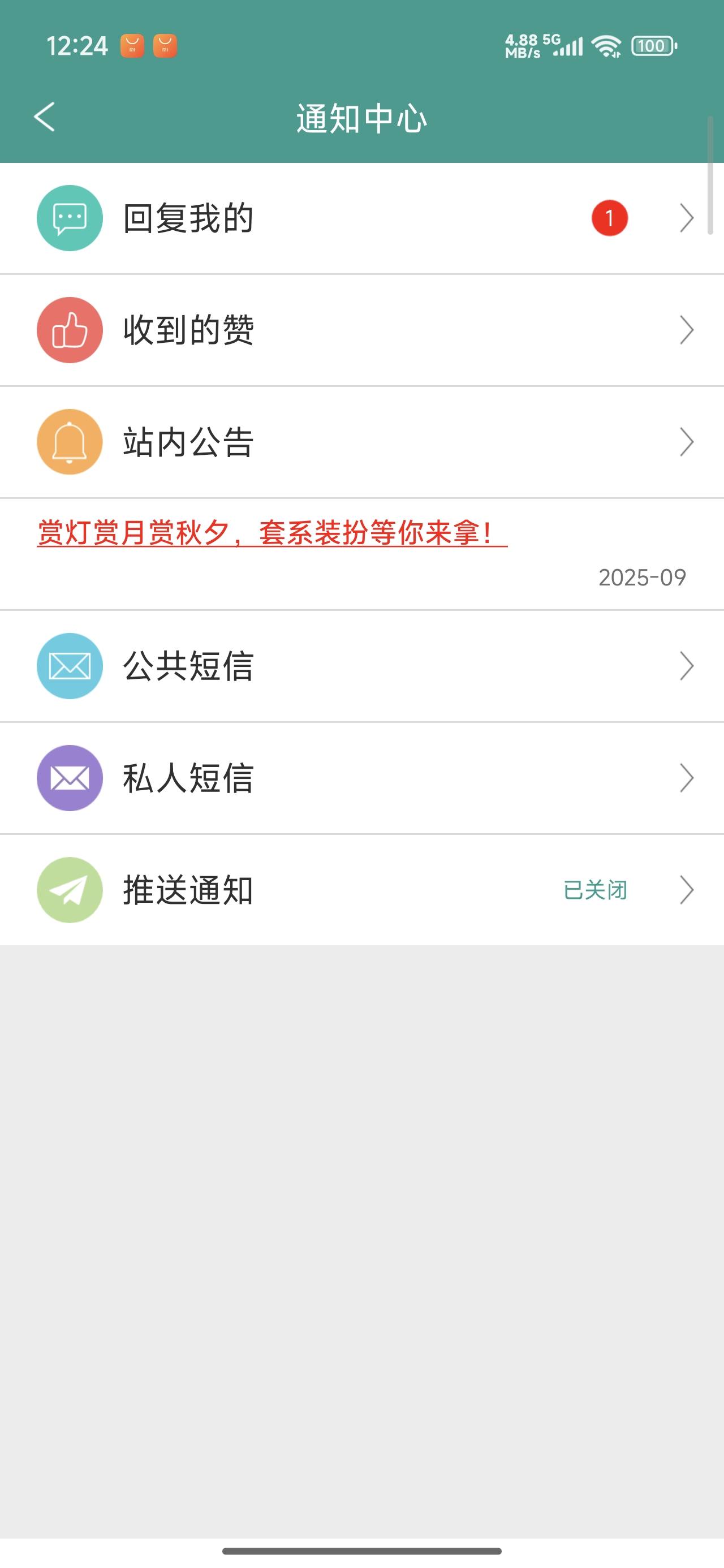Open the 赏灯赏月赏秋夕 announcement link
Screen dimensions: 724x1568
coord(271,533)
